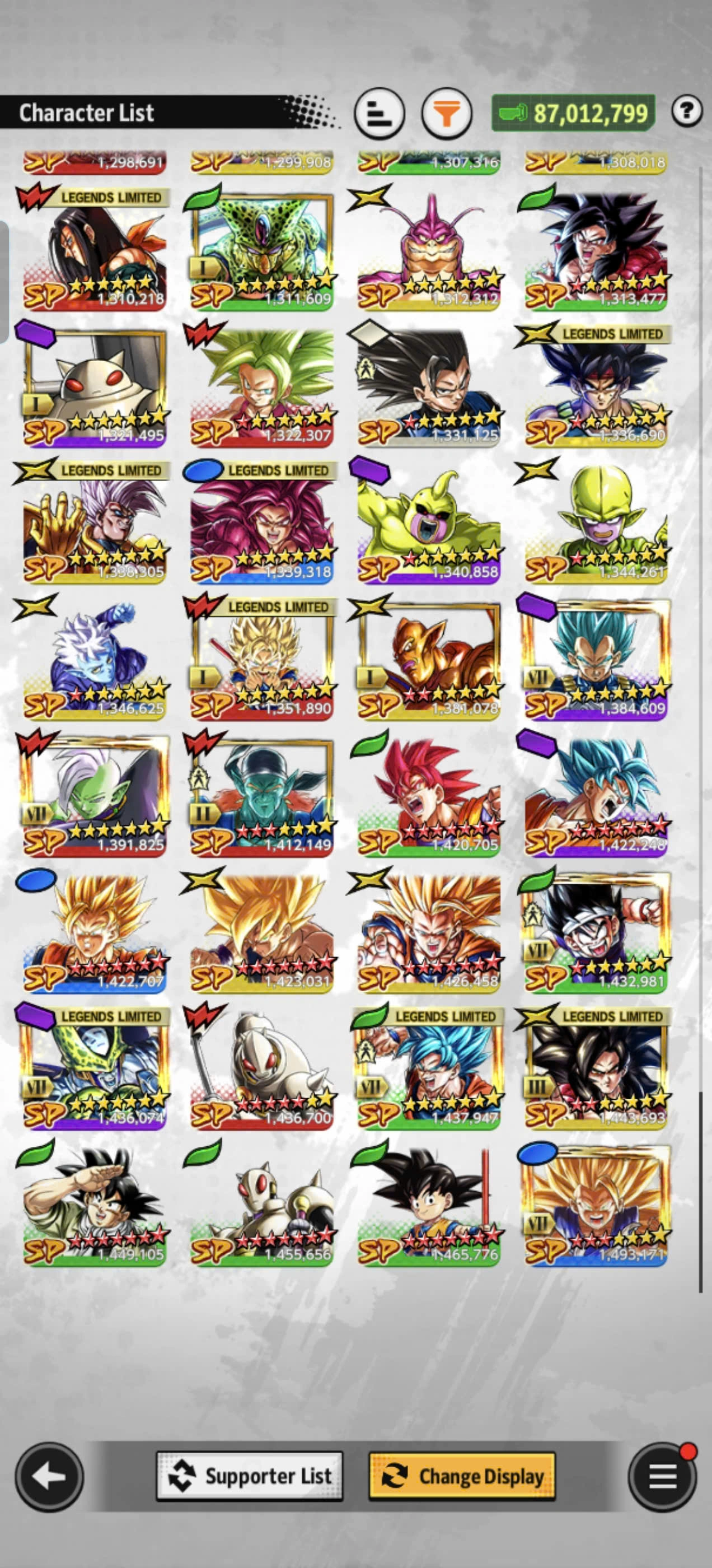Select the character rated 1,420,705
The image size is (712, 1568).
point(429,795)
